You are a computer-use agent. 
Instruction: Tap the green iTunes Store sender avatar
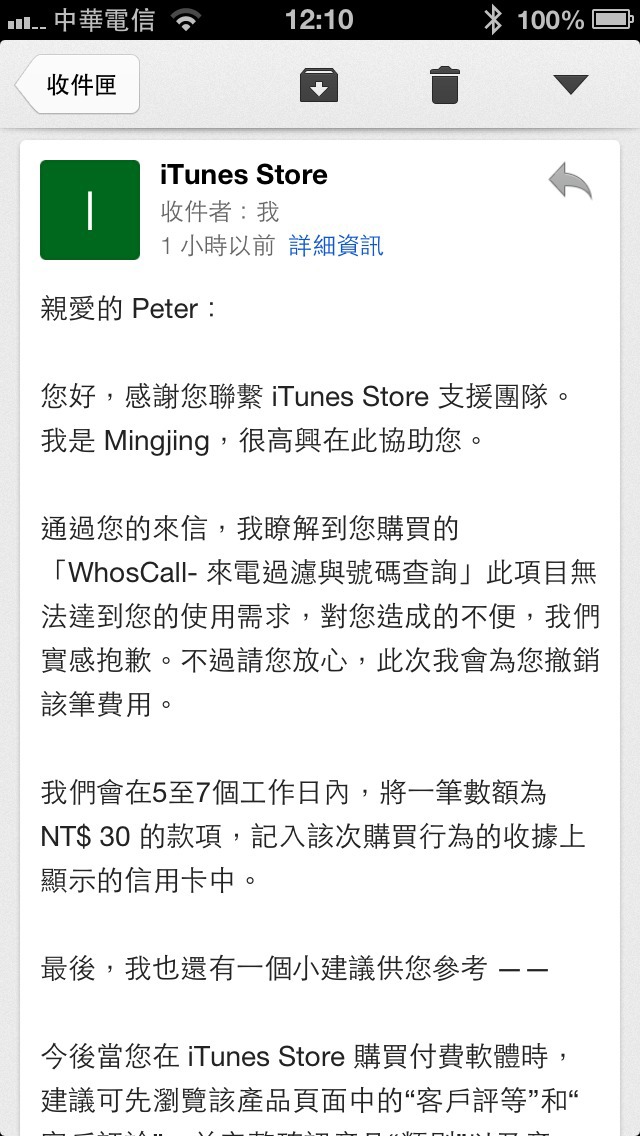(90, 209)
